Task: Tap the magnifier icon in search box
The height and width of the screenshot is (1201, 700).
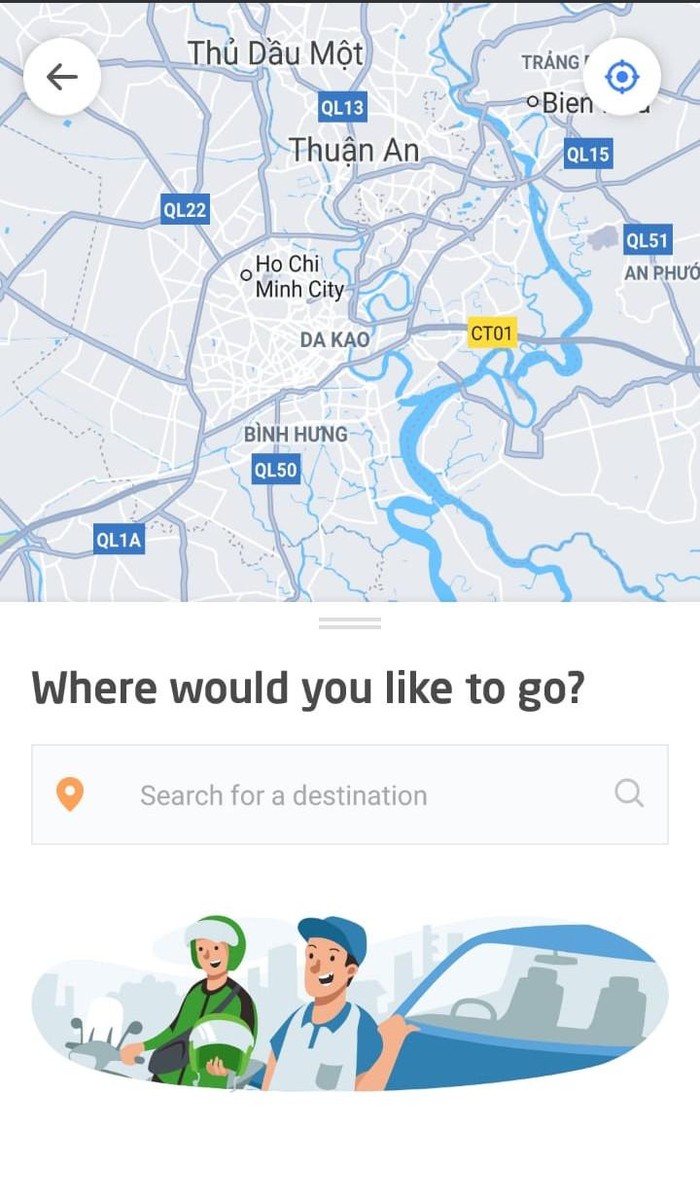Action: pyautogui.click(x=628, y=794)
